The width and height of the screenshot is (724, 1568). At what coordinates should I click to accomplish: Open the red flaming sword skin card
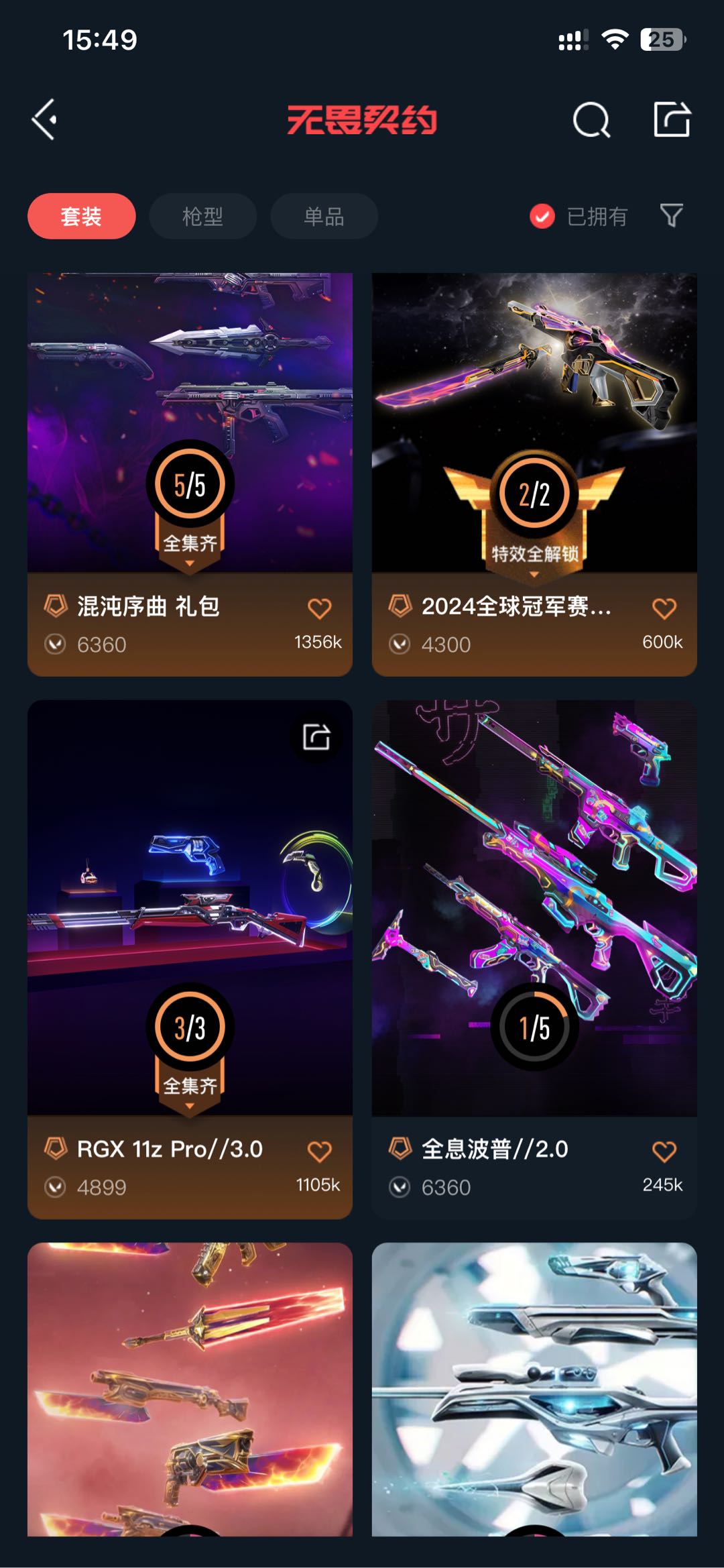[x=190, y=1388]
